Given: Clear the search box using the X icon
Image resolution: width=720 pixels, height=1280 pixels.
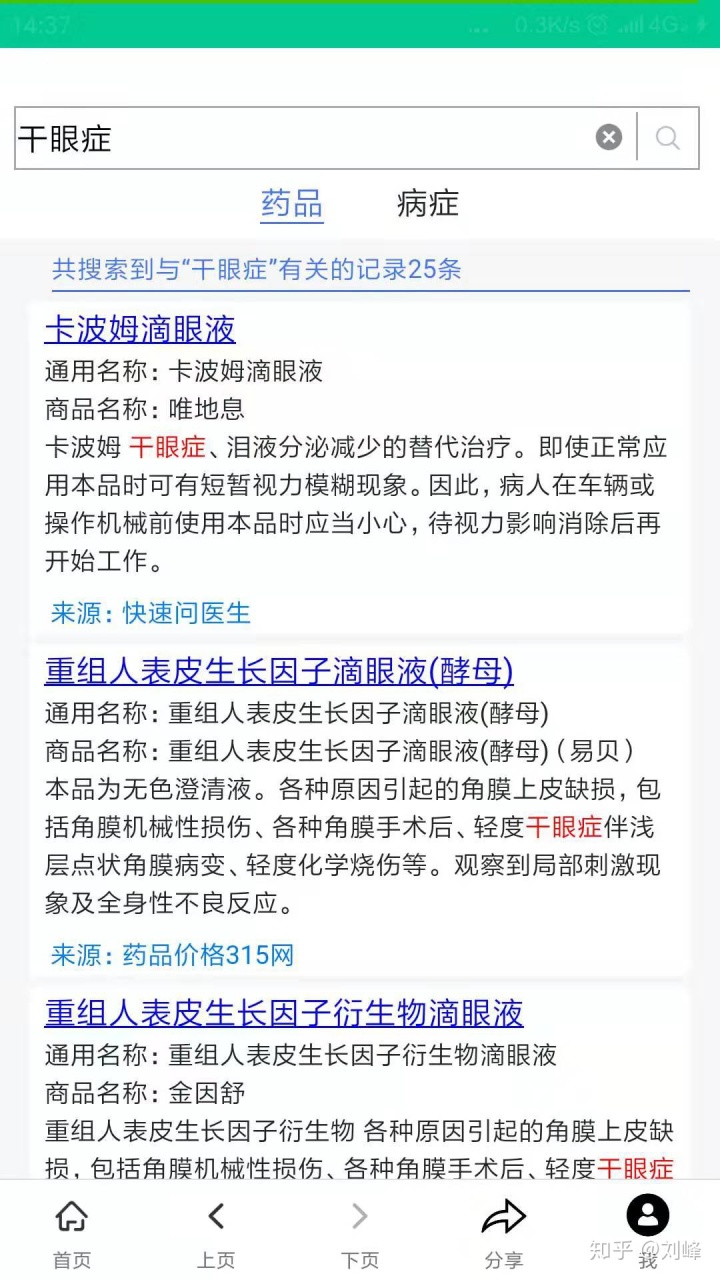Looking at the screenshot, I should click(x=609, y=137).
